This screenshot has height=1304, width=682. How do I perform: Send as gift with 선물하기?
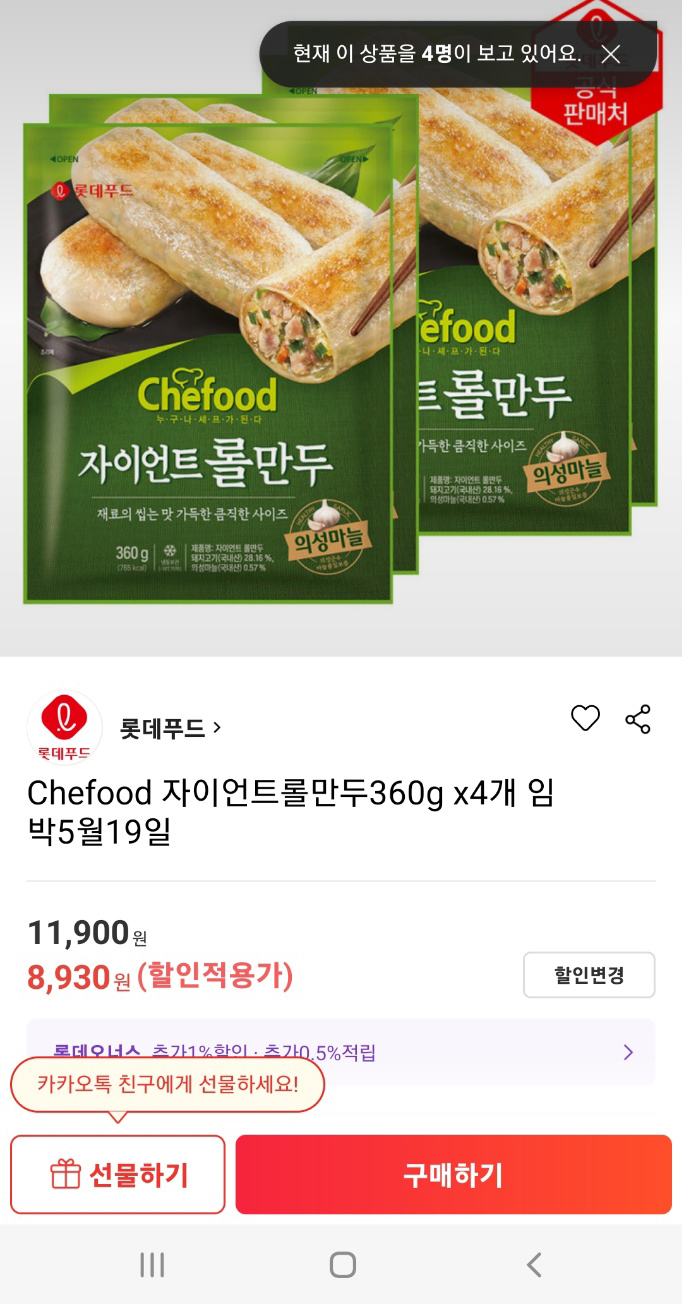(x=118, y=1175)
